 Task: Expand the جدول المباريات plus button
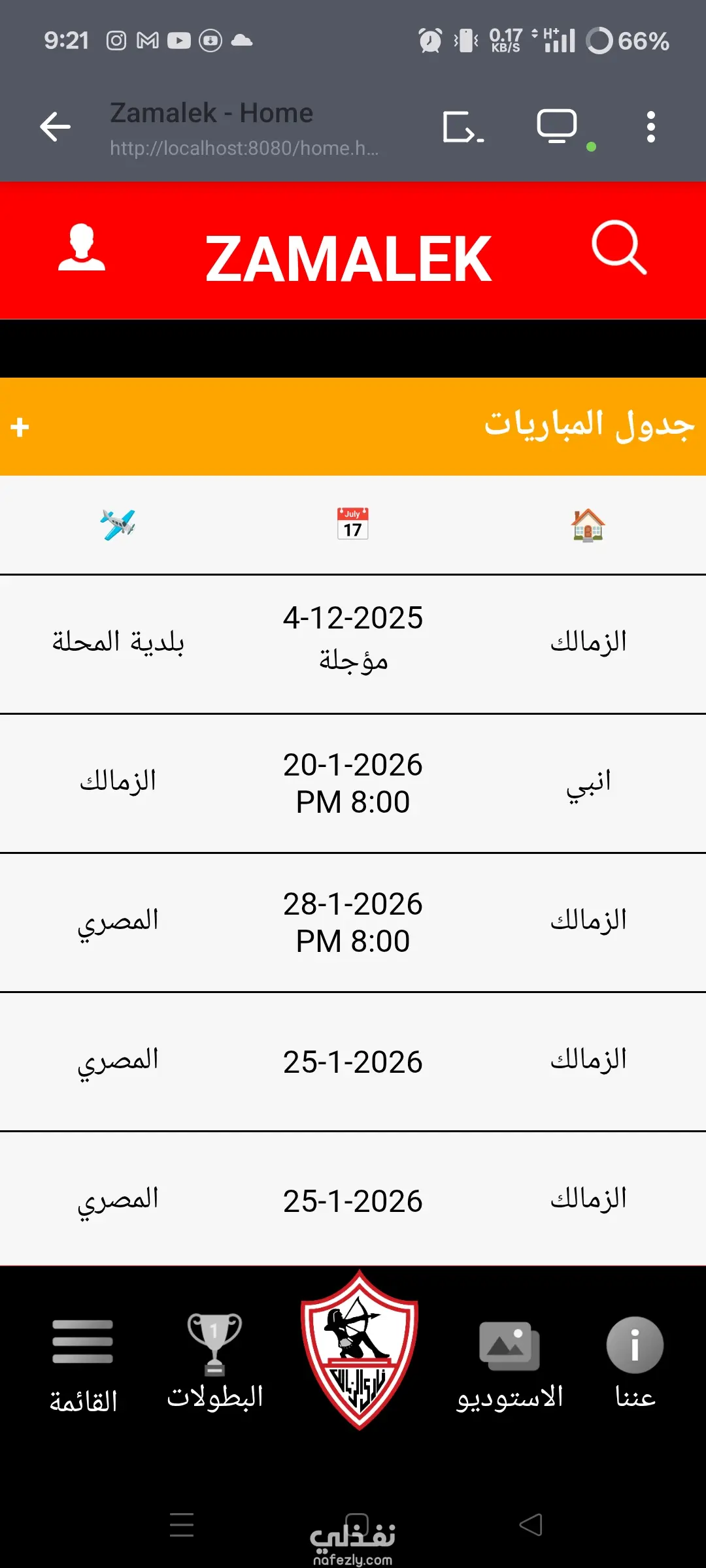20,427
